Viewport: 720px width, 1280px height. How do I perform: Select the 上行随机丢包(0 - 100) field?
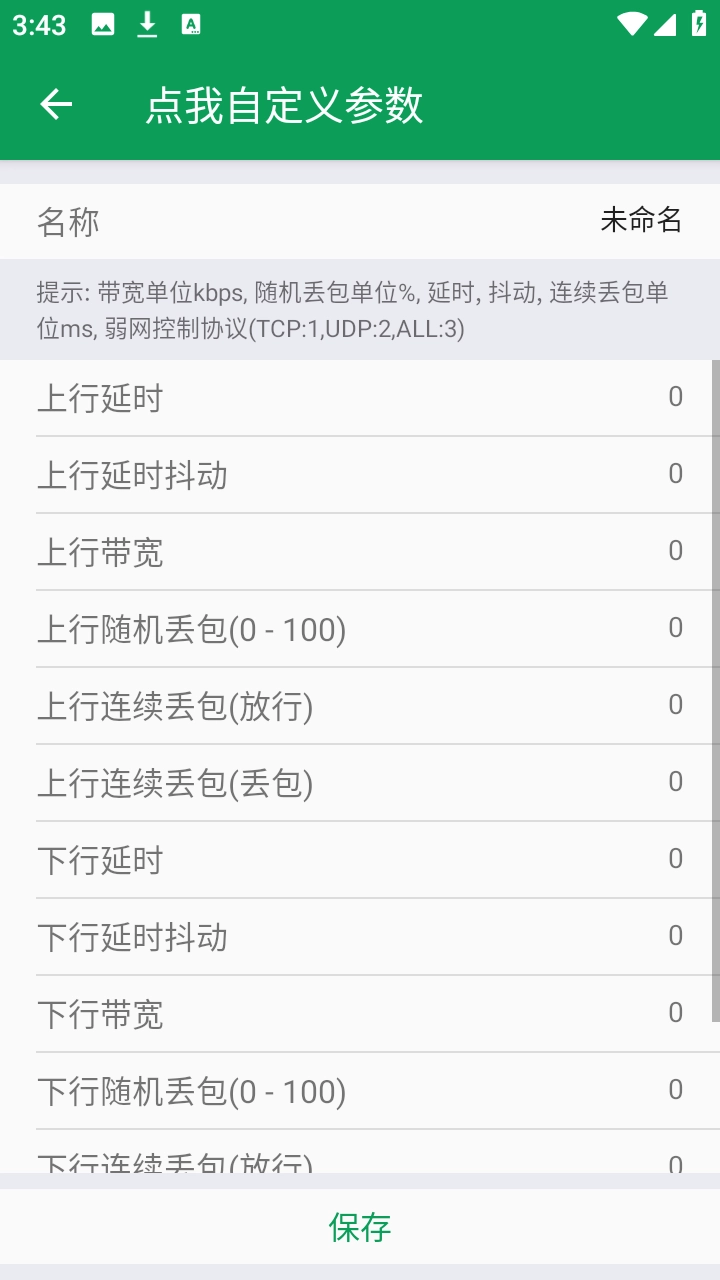tap(676, 629)
